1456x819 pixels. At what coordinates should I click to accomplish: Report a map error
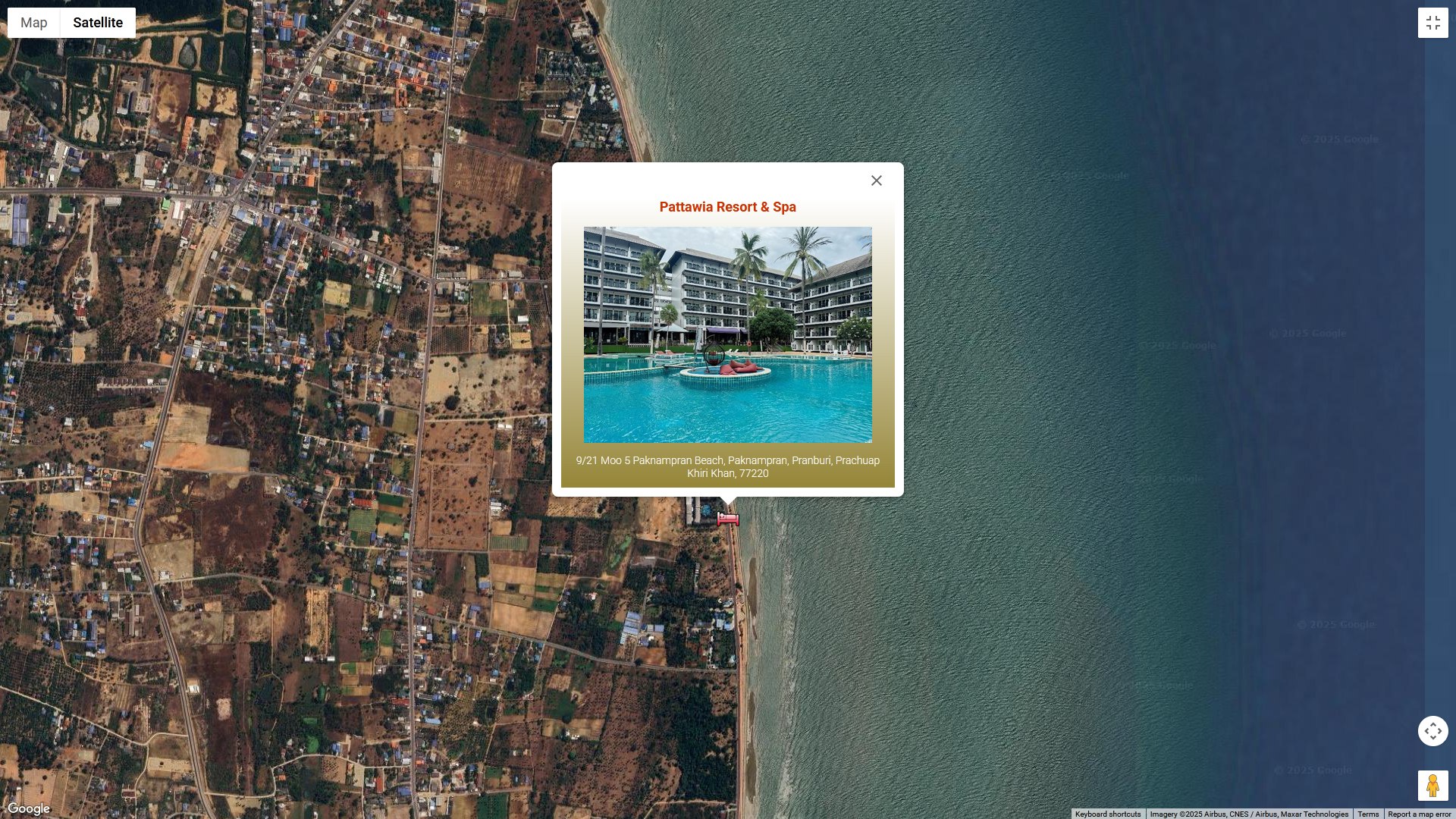pos(1419,814)
